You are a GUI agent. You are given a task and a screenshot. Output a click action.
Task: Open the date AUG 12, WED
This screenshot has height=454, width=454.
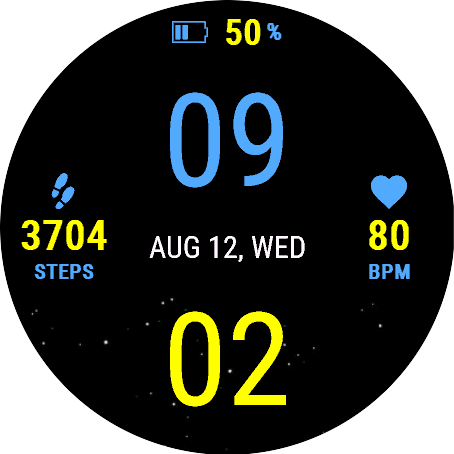227,247
